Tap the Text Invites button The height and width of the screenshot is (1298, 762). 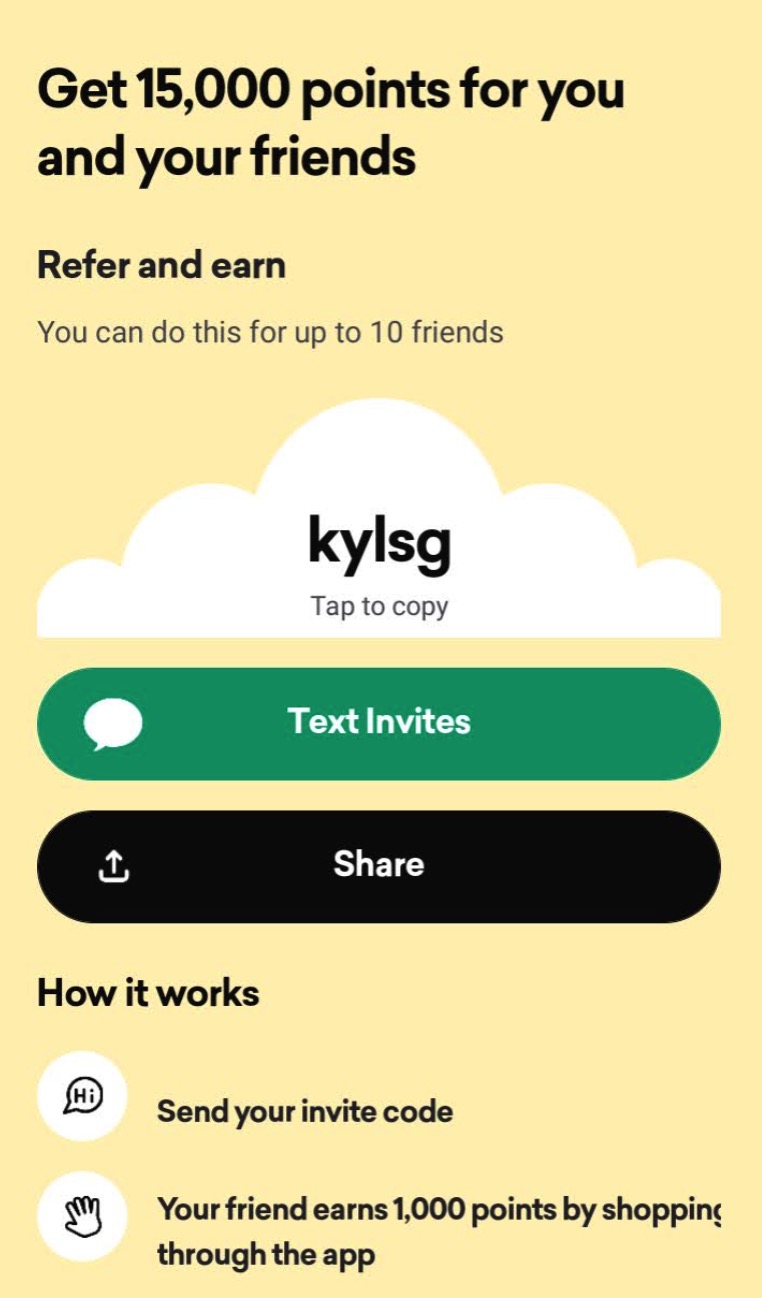point(379,723)
